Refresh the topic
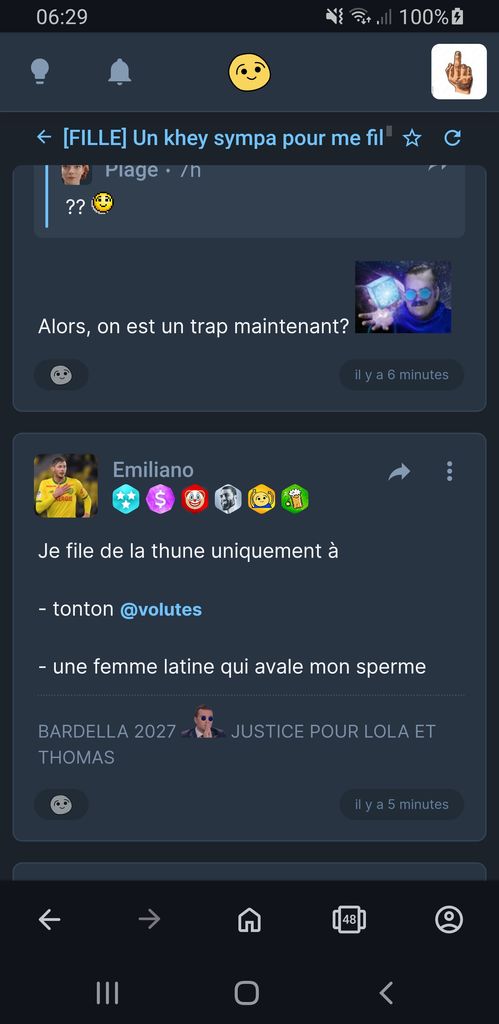Image resolution: width=499 pixels, height=1024 pixels. click(x=453, y=138)
